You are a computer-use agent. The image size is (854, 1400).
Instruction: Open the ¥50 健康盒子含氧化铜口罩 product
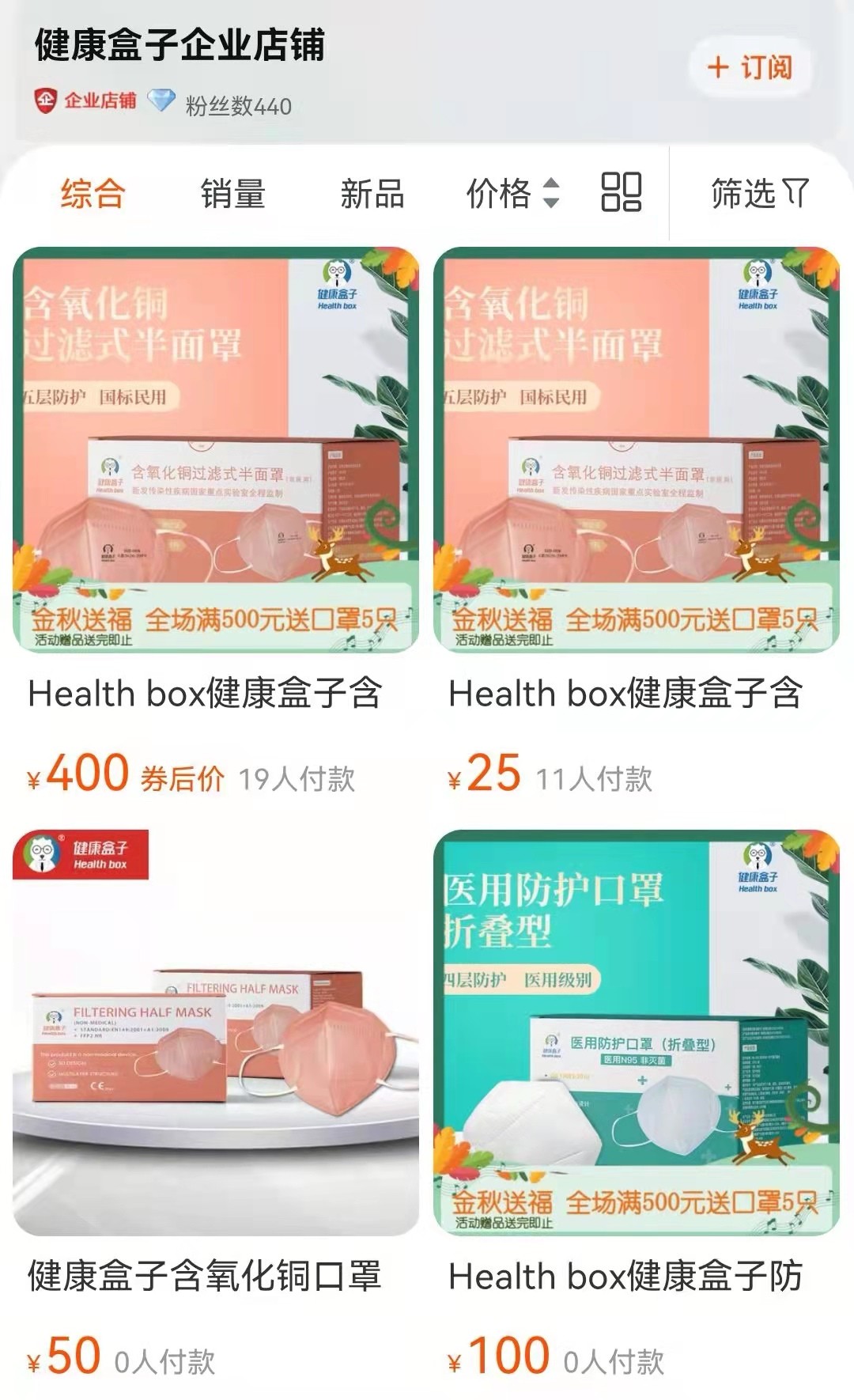[215, 1032]
